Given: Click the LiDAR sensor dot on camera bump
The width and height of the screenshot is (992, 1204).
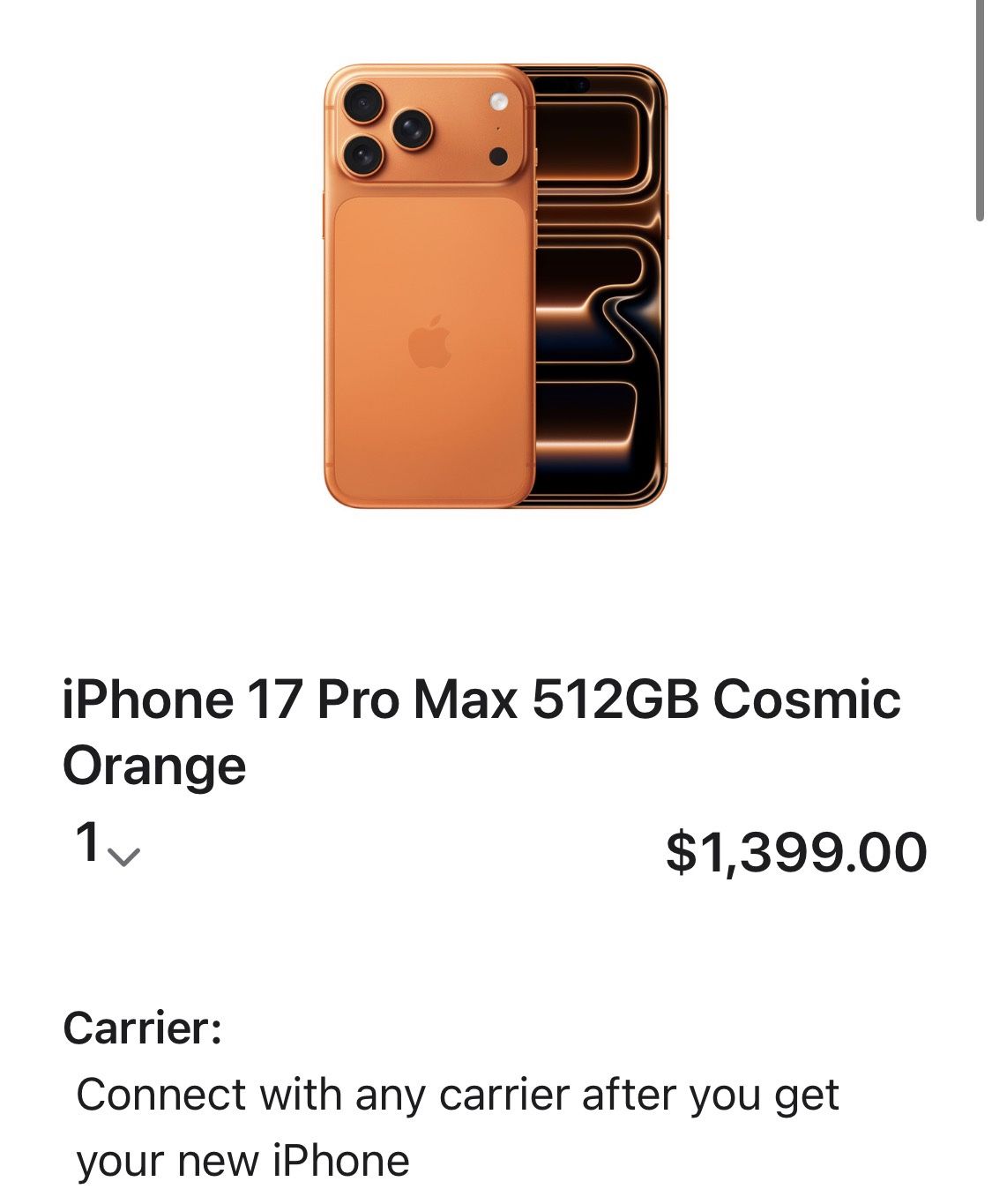Looking at the screenshot, I should coord(497,158).
